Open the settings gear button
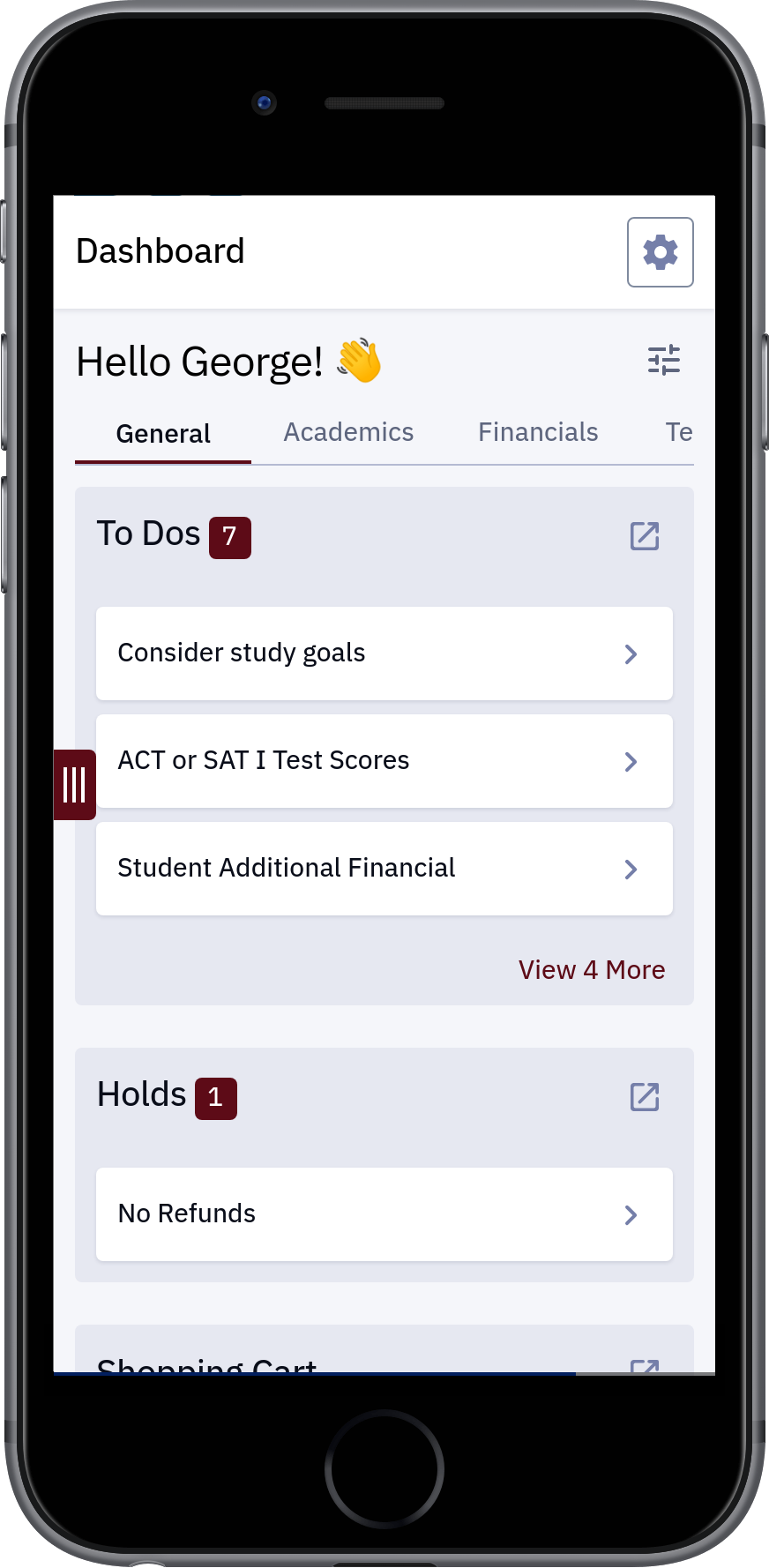 [660, 252]
